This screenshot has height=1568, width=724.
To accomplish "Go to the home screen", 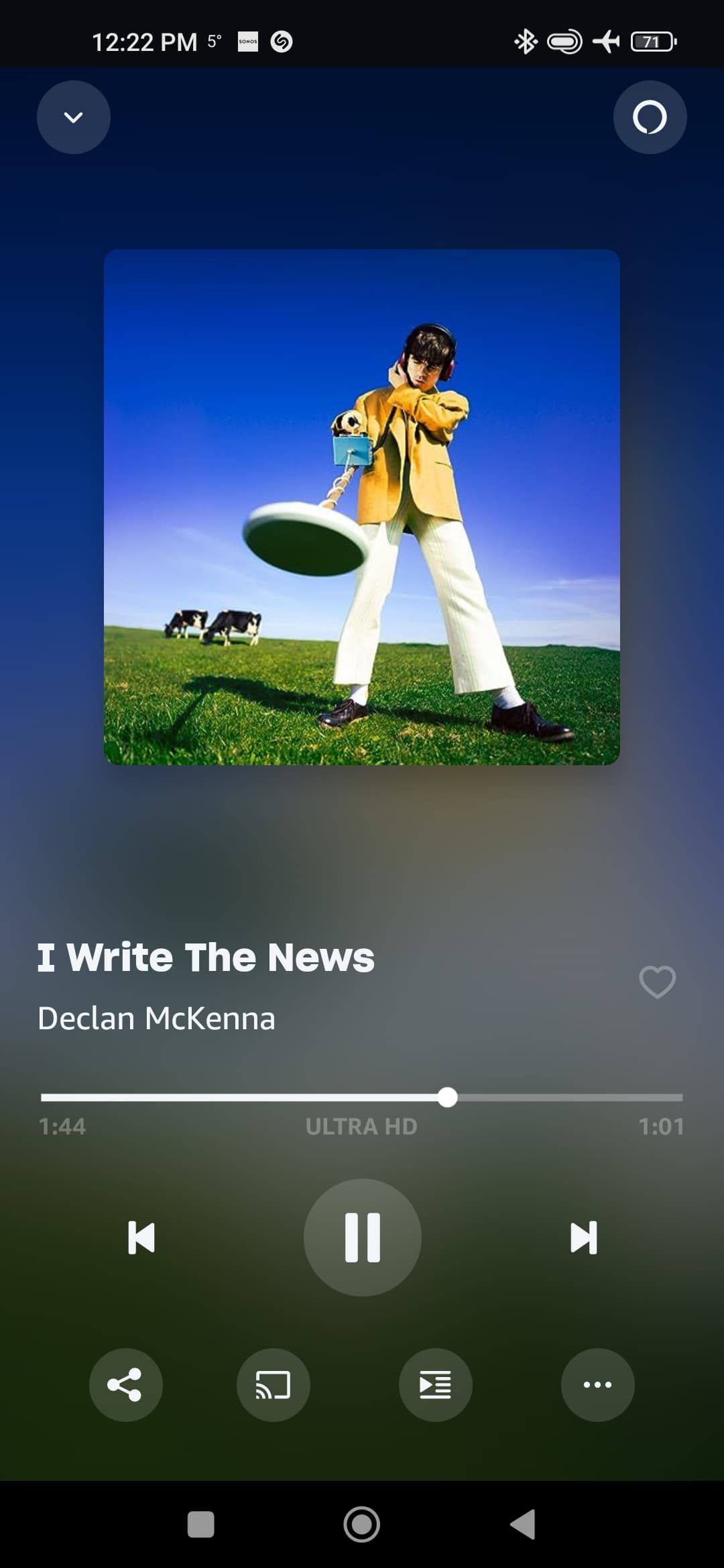I will click(x=362, y=1524).
